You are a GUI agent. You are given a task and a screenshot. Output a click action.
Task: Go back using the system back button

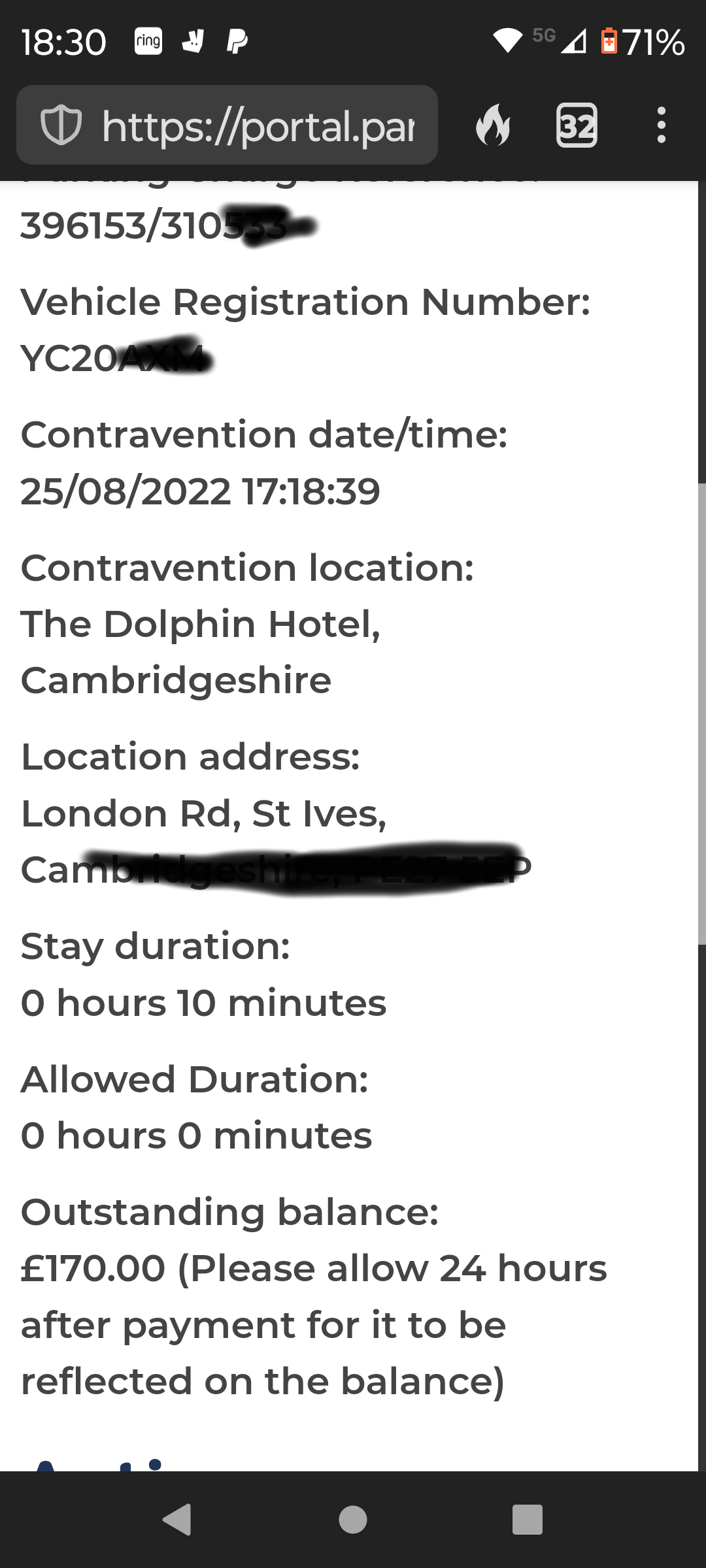coord(177,1519)
